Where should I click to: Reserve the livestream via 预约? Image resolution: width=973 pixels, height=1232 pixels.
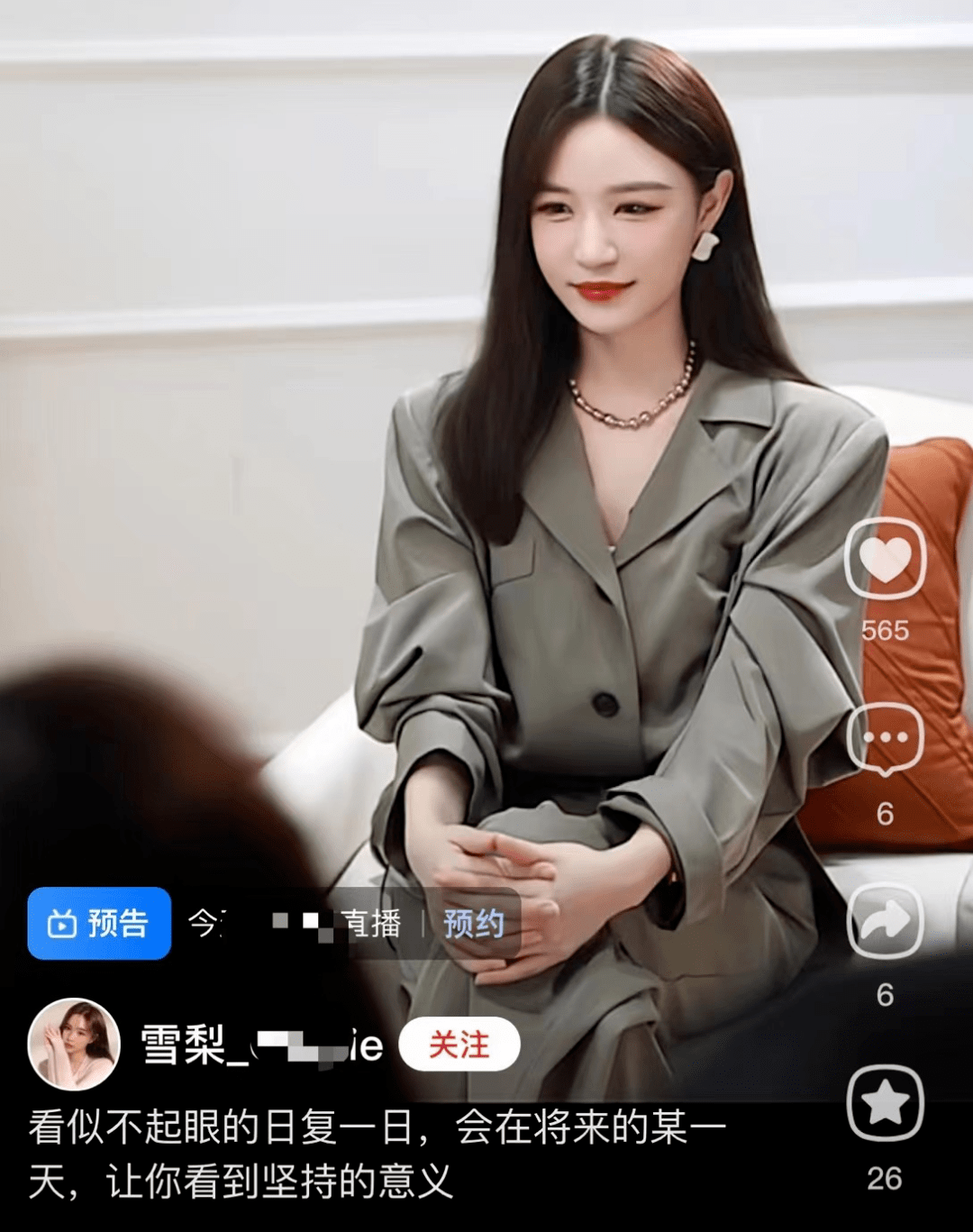pos(473,923)
